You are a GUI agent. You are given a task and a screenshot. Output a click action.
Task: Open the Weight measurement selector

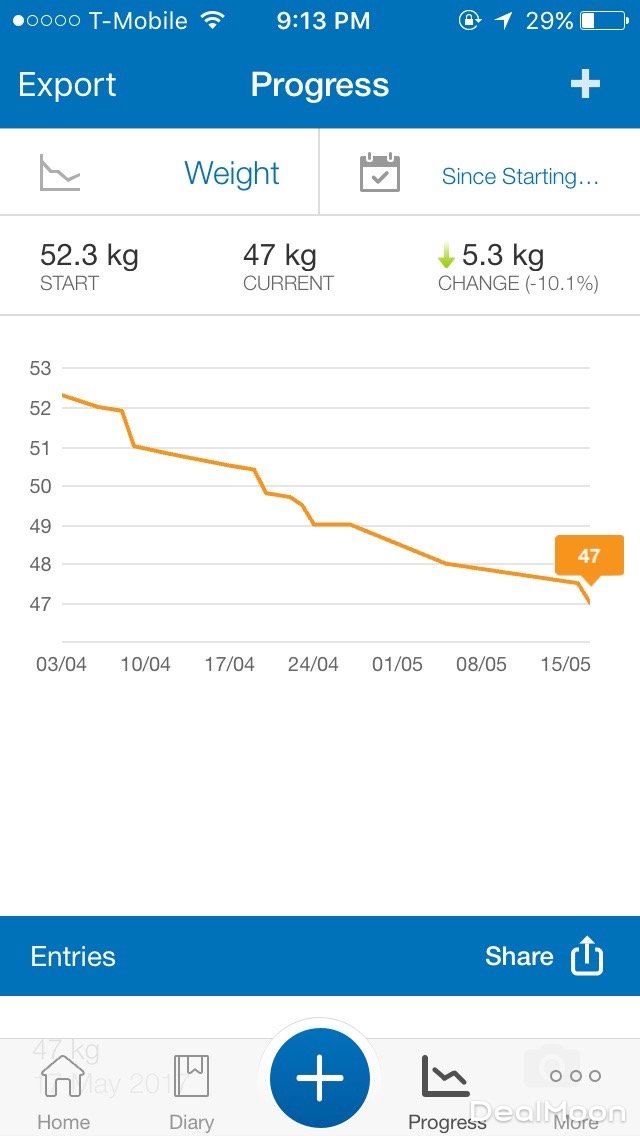pos(160,173)
